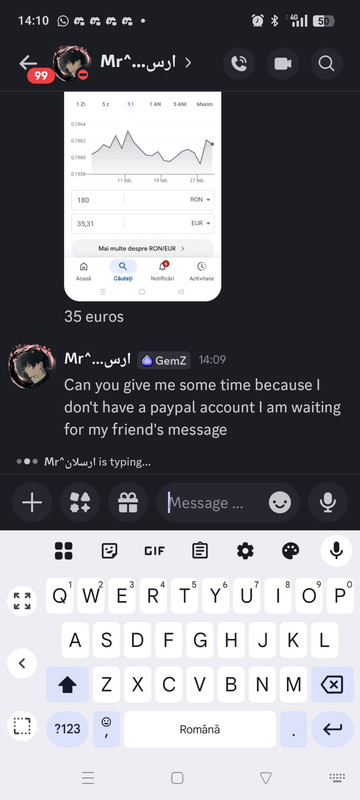This screenshot has height=800, width=360.
Task: Tap the backspace key
Action: (x=332, y=685)
